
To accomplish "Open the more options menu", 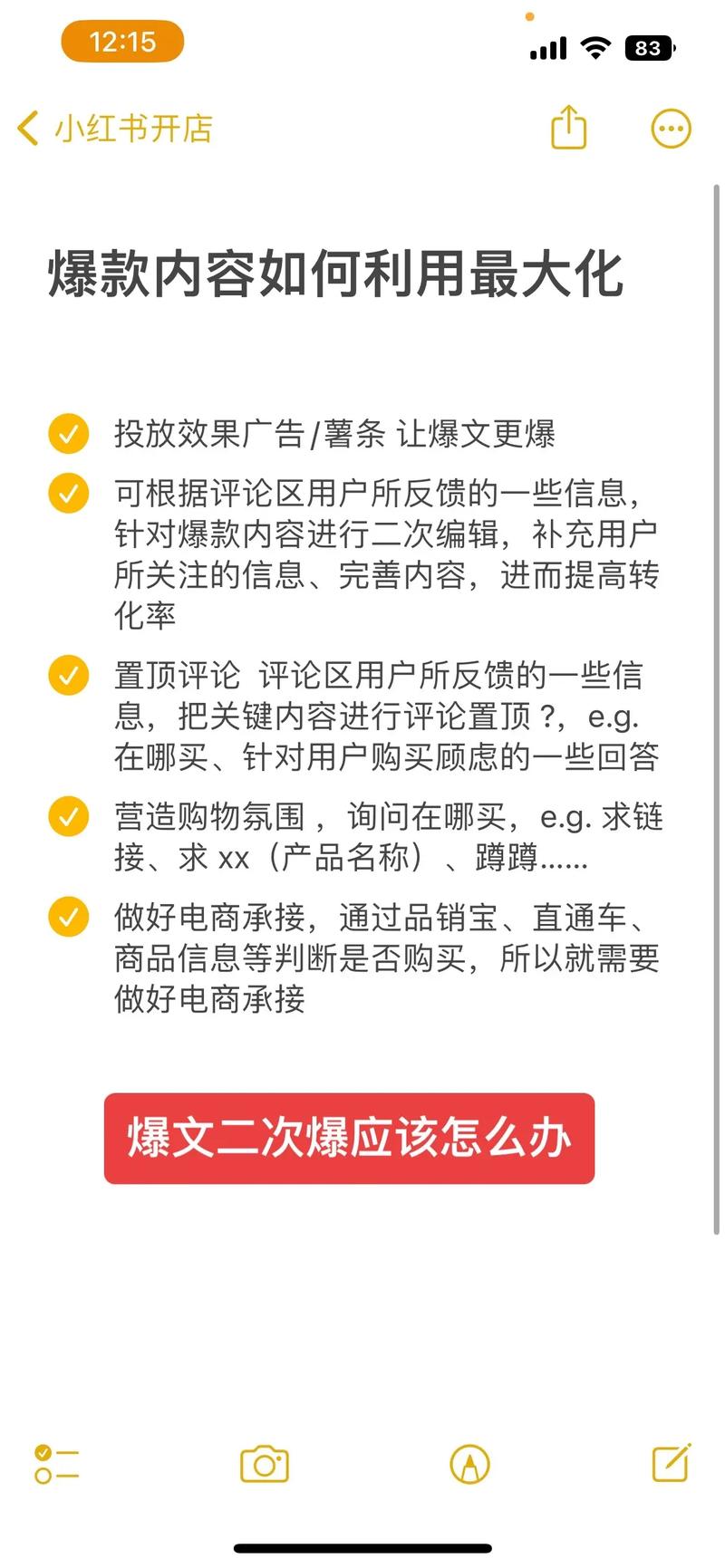I will pos(671,129).
